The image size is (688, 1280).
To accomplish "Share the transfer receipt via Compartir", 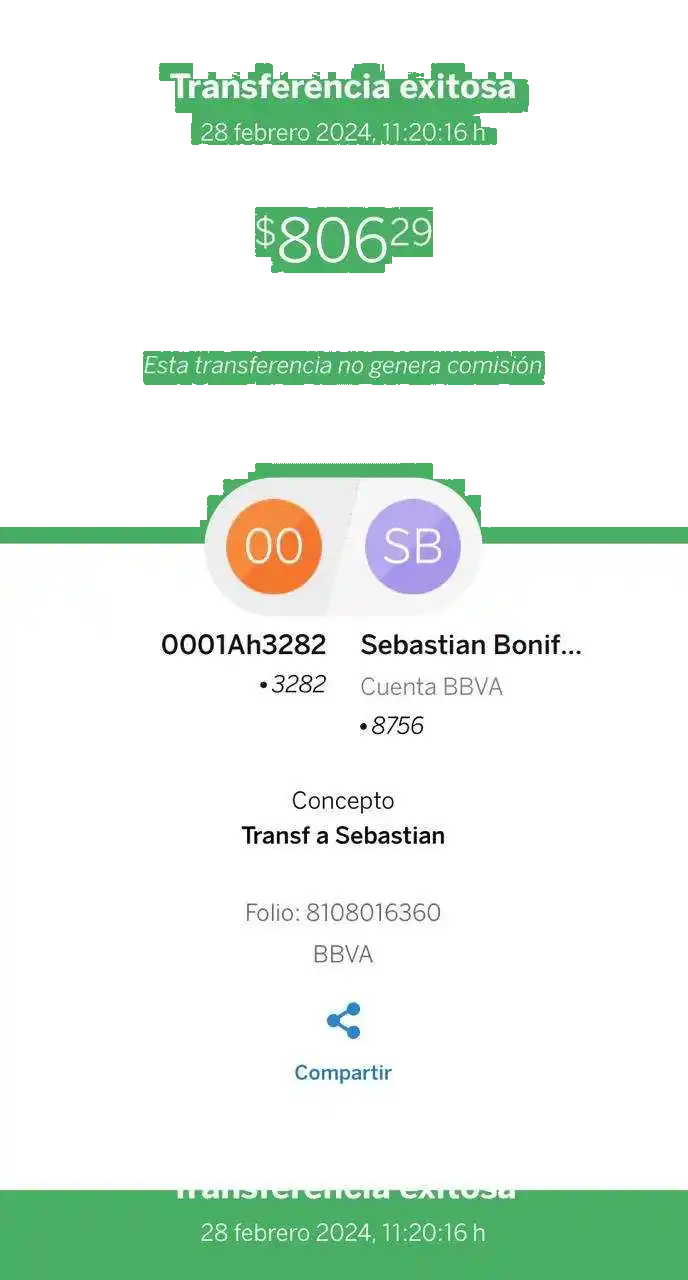I will 343,1042.
